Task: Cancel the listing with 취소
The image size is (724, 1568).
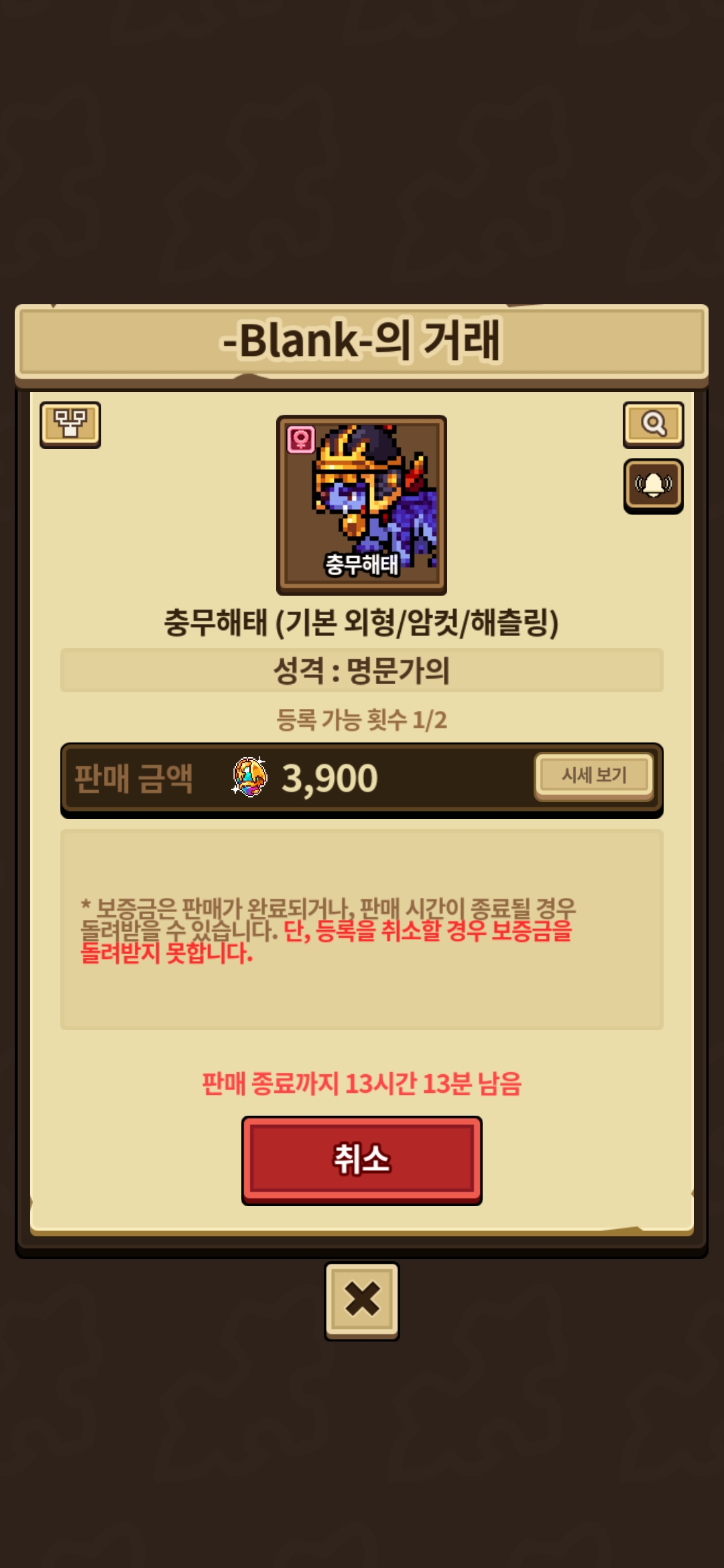Action: (x=361, y=1159)
